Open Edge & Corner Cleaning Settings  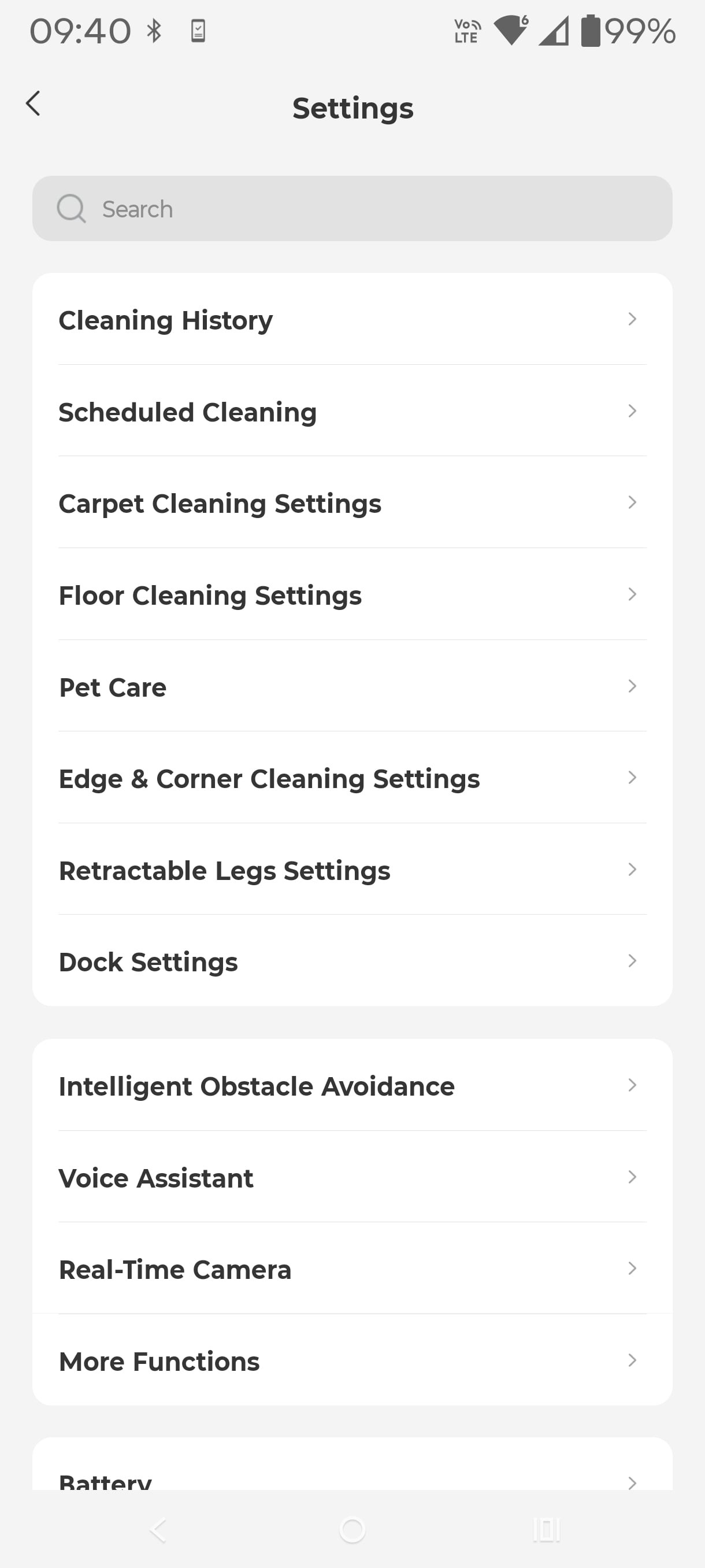[x=352, y=779]
